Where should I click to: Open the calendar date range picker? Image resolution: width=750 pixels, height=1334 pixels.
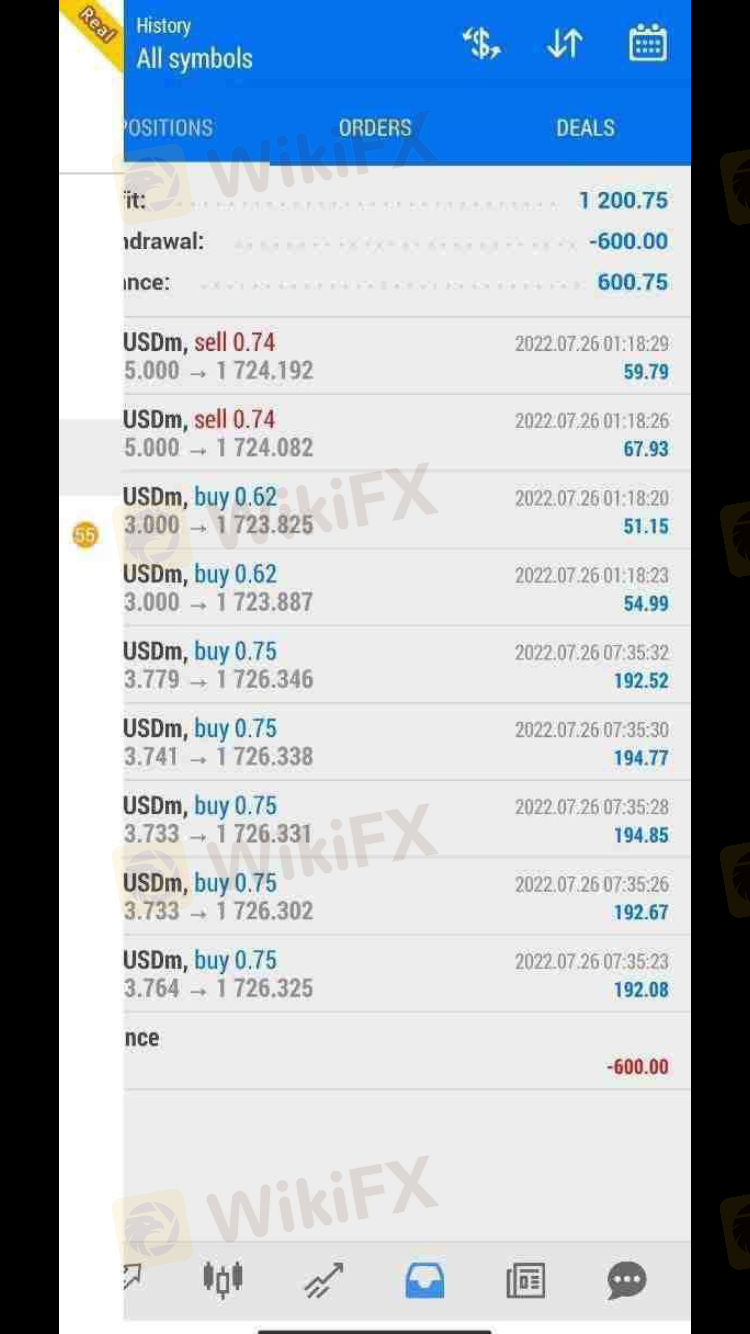[x=647, y=44]
